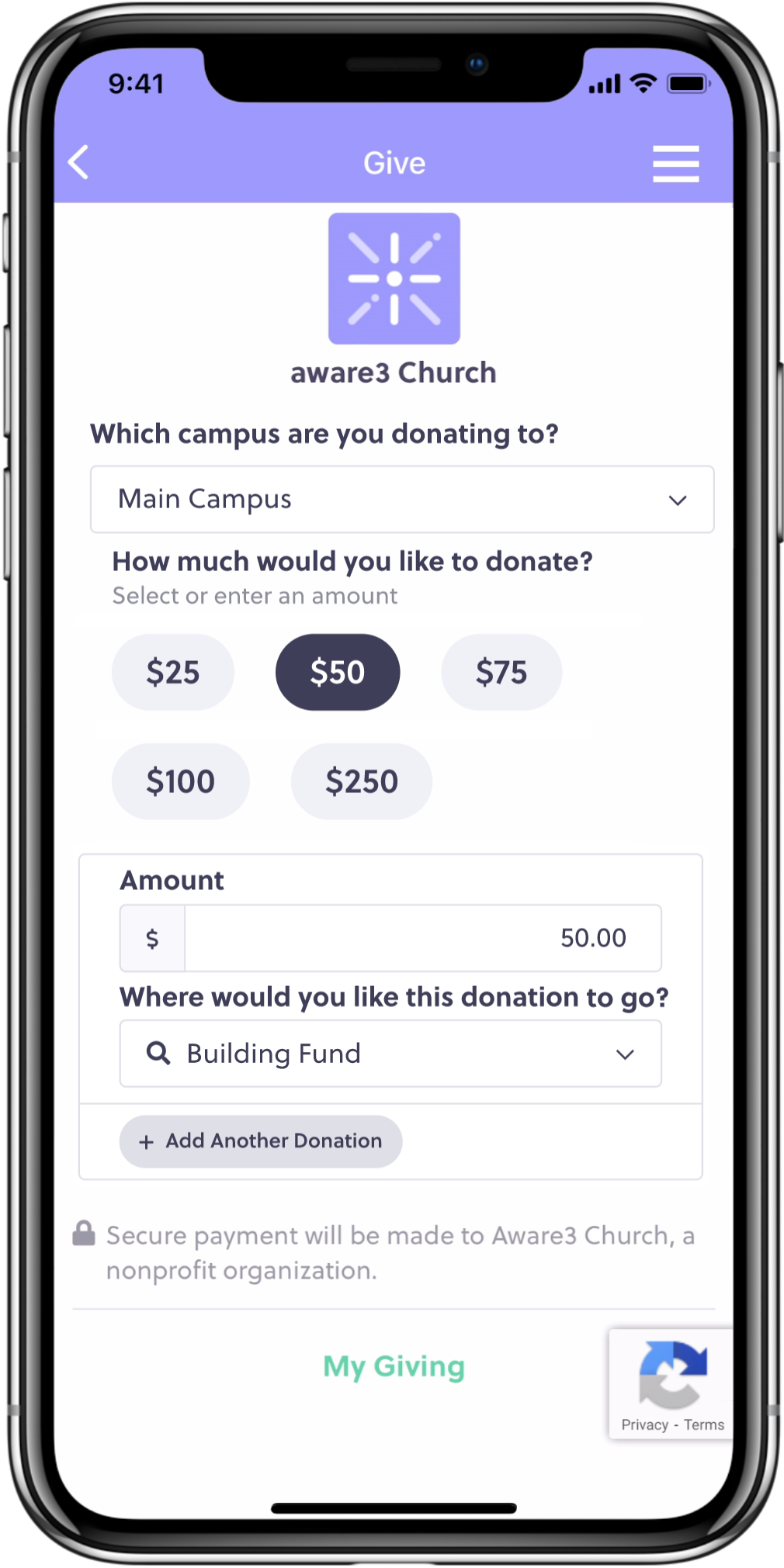784x1568 pixels.
Task: Go back using the arrow
Action: pyautogui.click(x=79, y=162)
